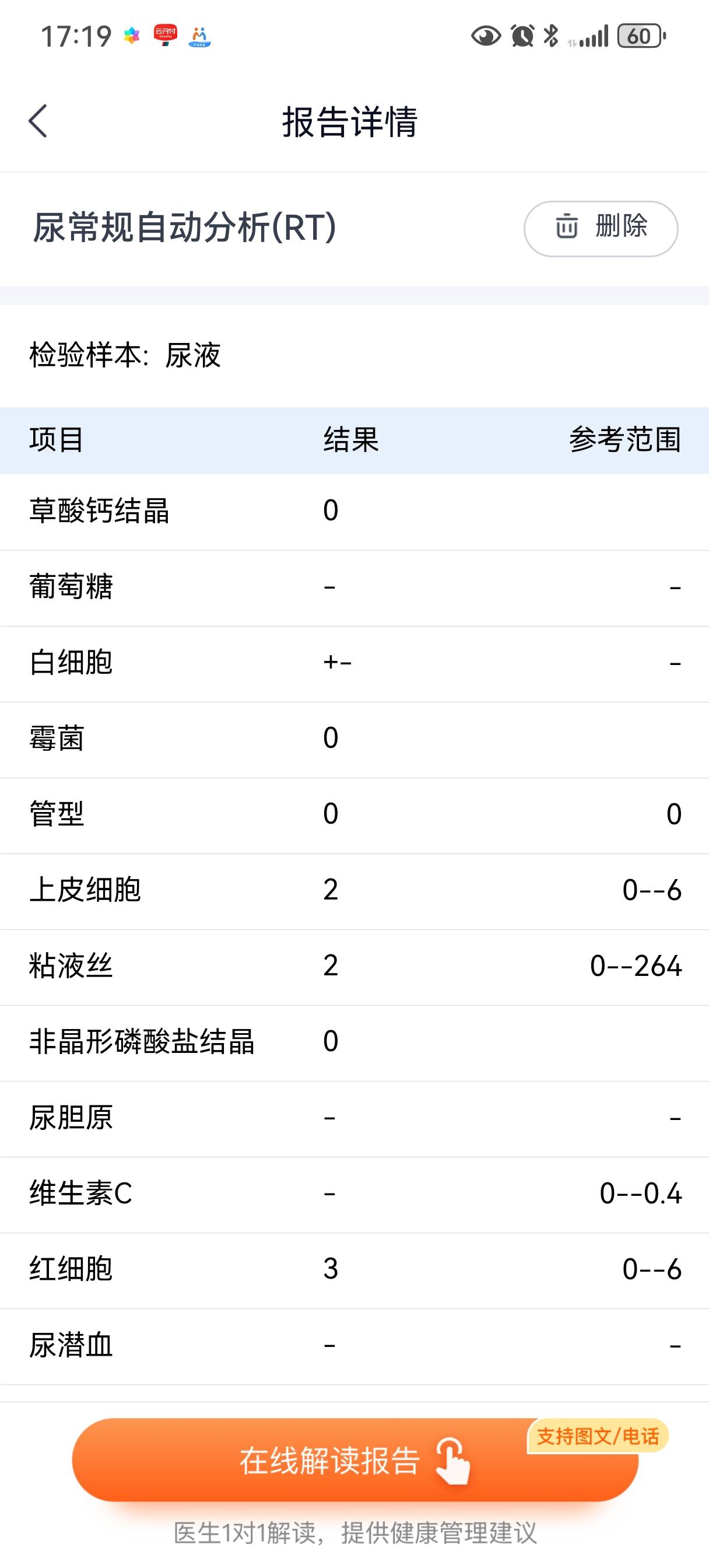This screenshot has width=709, height=1568.
Task: Tap the trash can icon beside 删除
Action: pyautogui.click(x=566, y=228)
